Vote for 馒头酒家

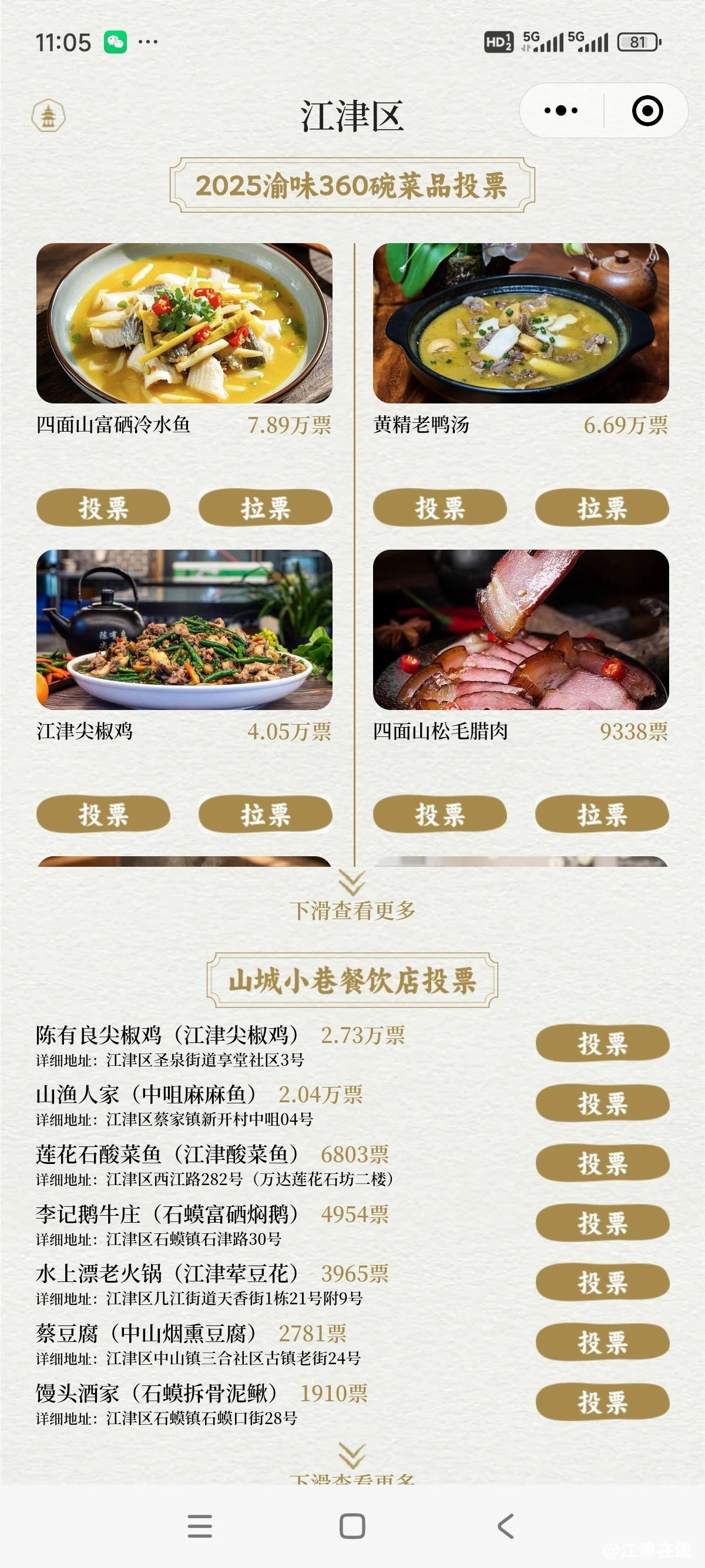tap(602, 1402)
